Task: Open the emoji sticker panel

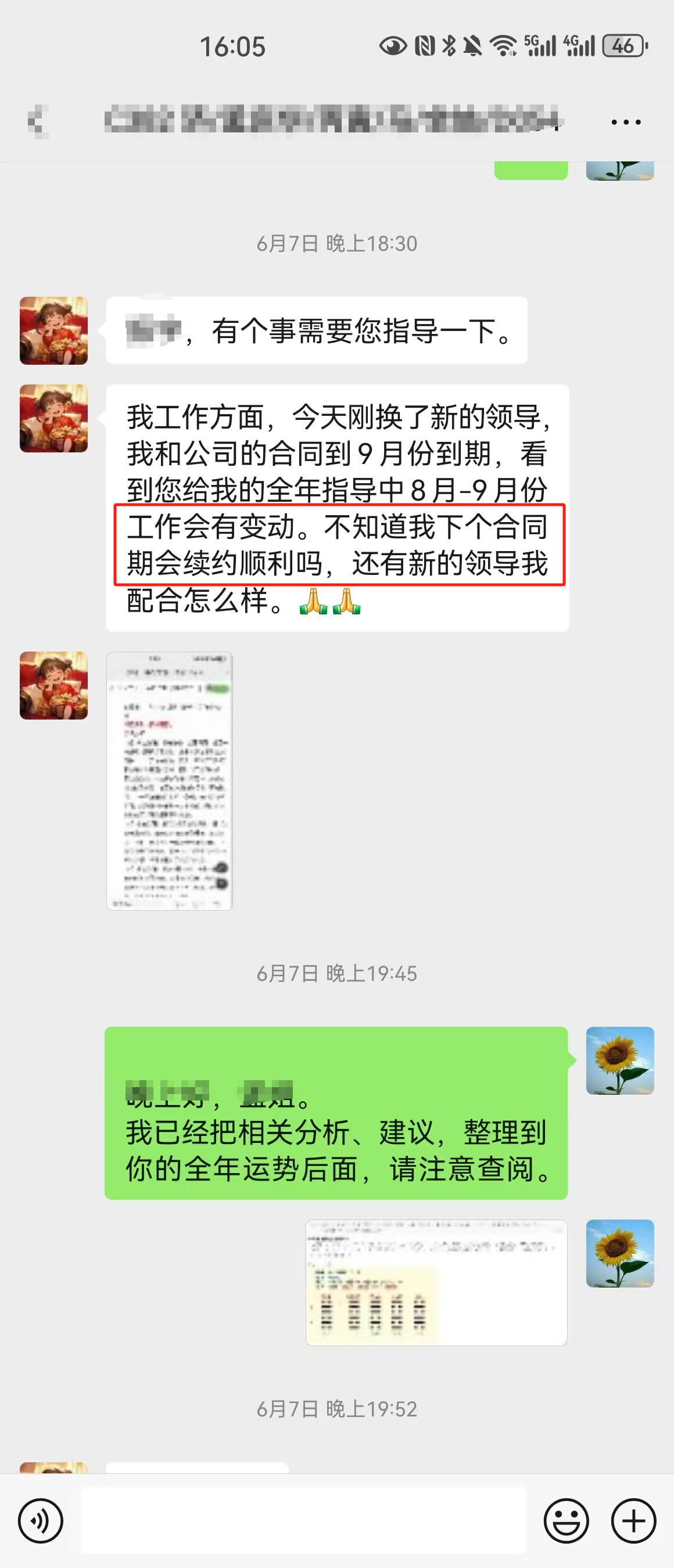Action: point(565,1520)
